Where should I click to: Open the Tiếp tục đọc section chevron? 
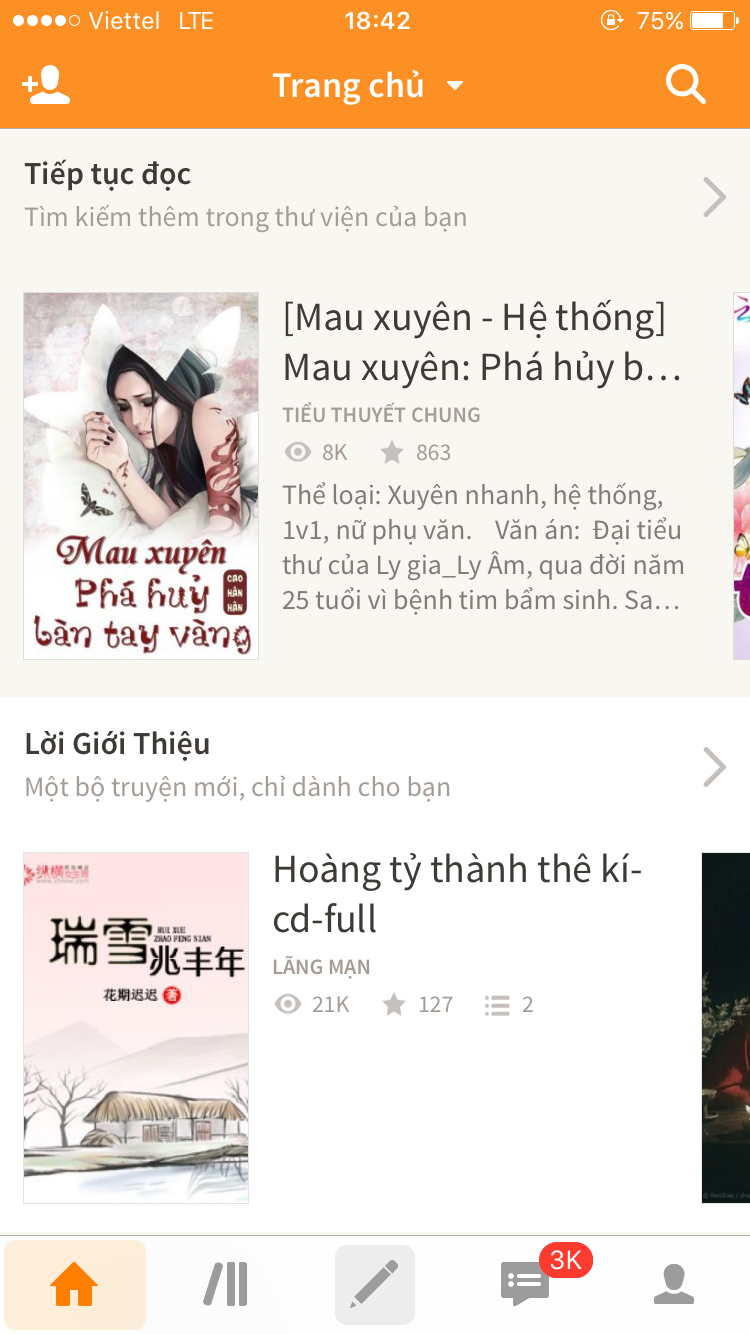[x=714, y=197]
